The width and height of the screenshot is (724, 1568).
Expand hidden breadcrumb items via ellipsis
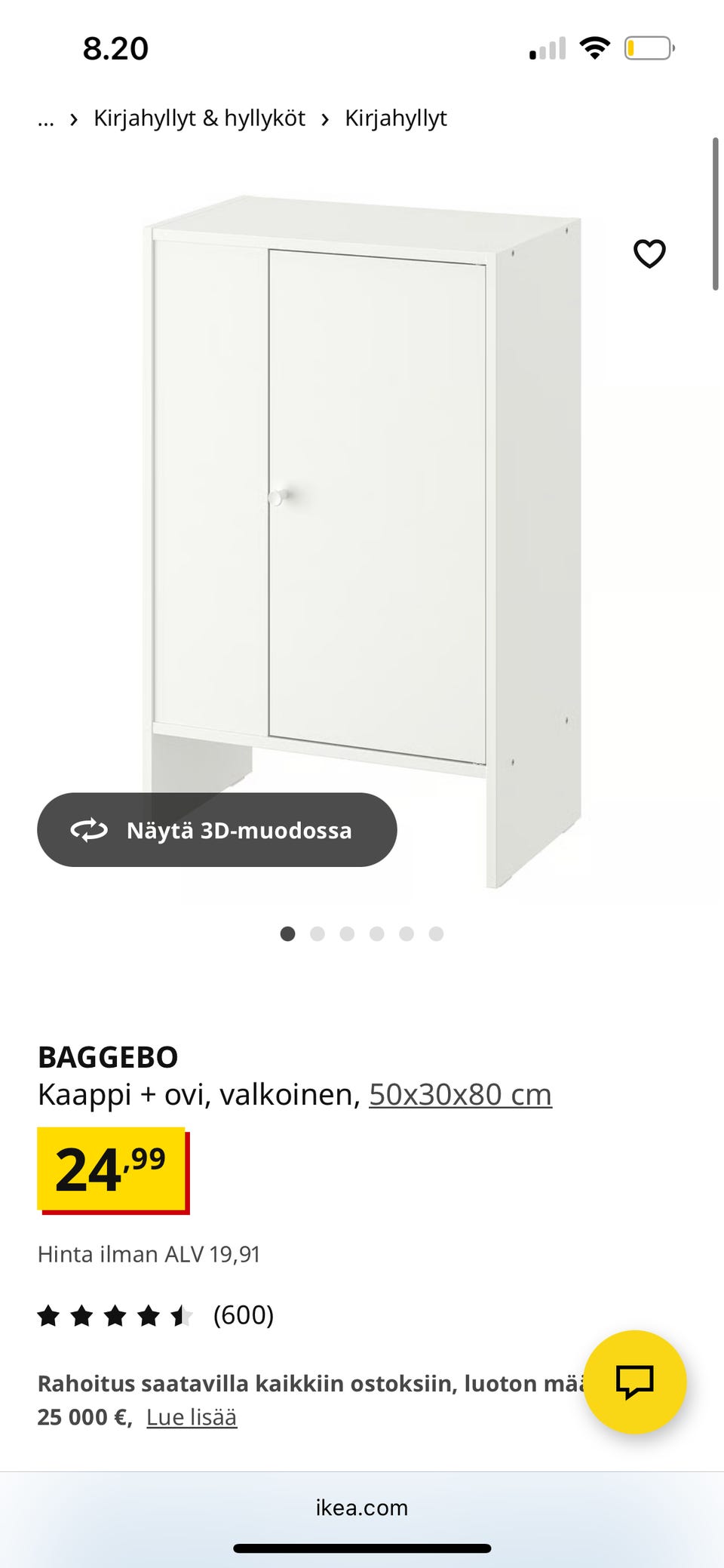point(46,118)
